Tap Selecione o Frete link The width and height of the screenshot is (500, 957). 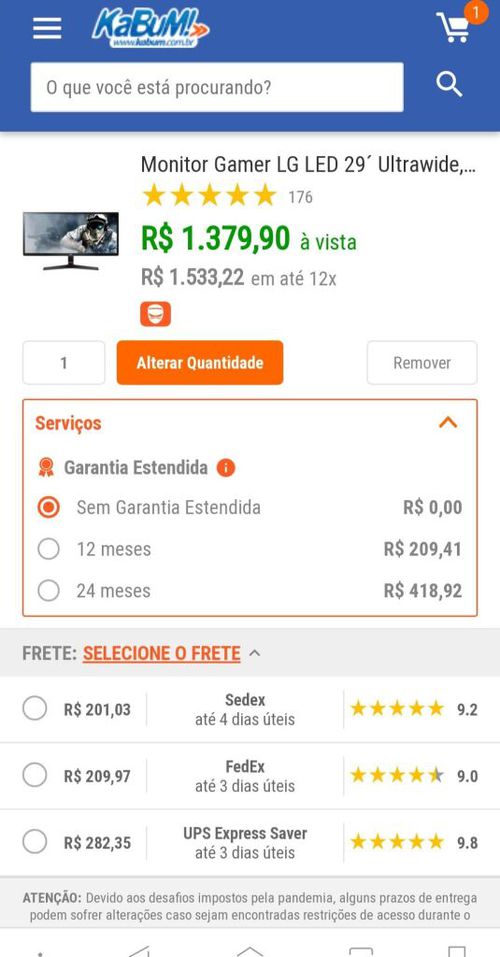click(x=162, y=654)
